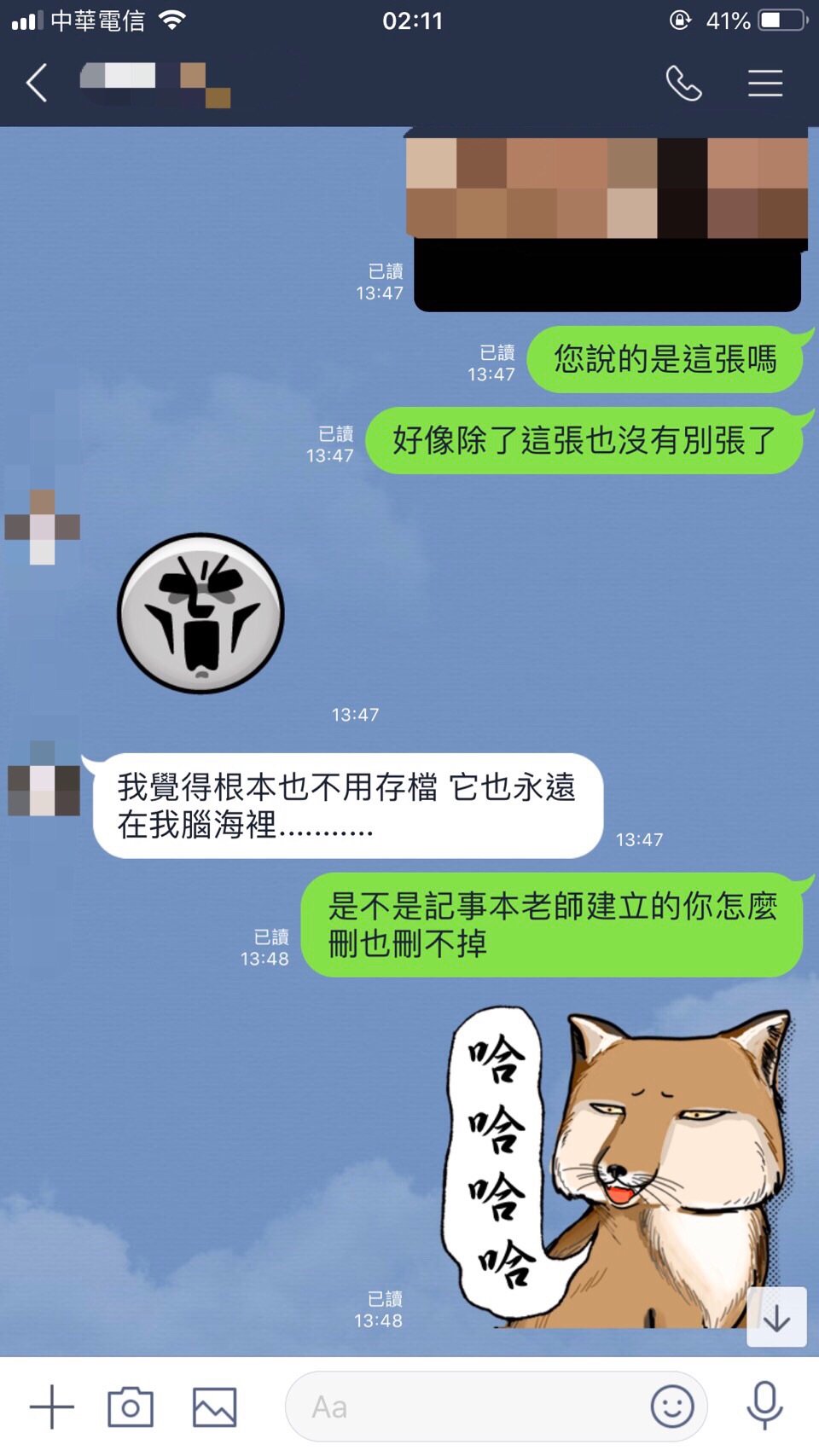Launch the camera to take a photo

[x=131, y=1407]
